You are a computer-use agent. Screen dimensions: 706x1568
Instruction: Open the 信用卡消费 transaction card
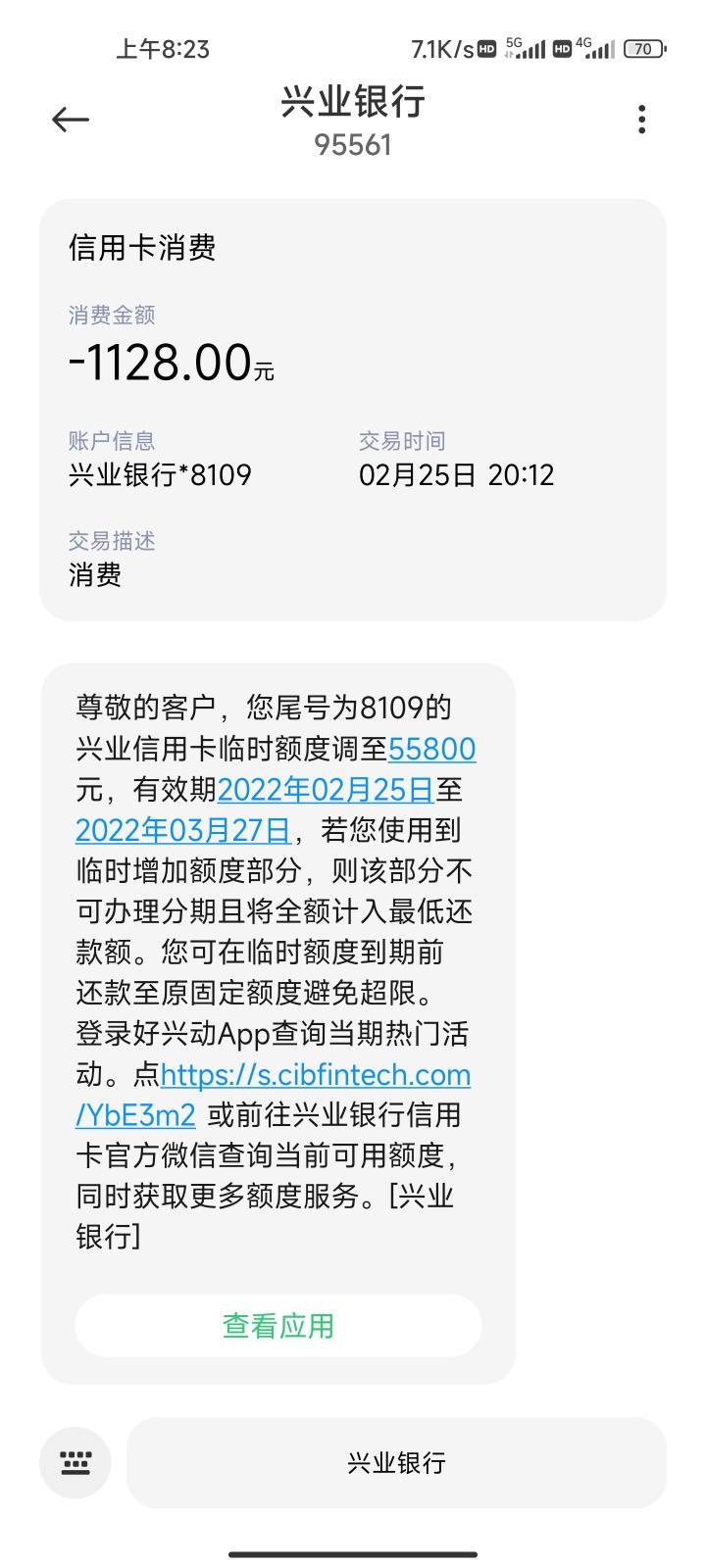click(x=353, y=410)
